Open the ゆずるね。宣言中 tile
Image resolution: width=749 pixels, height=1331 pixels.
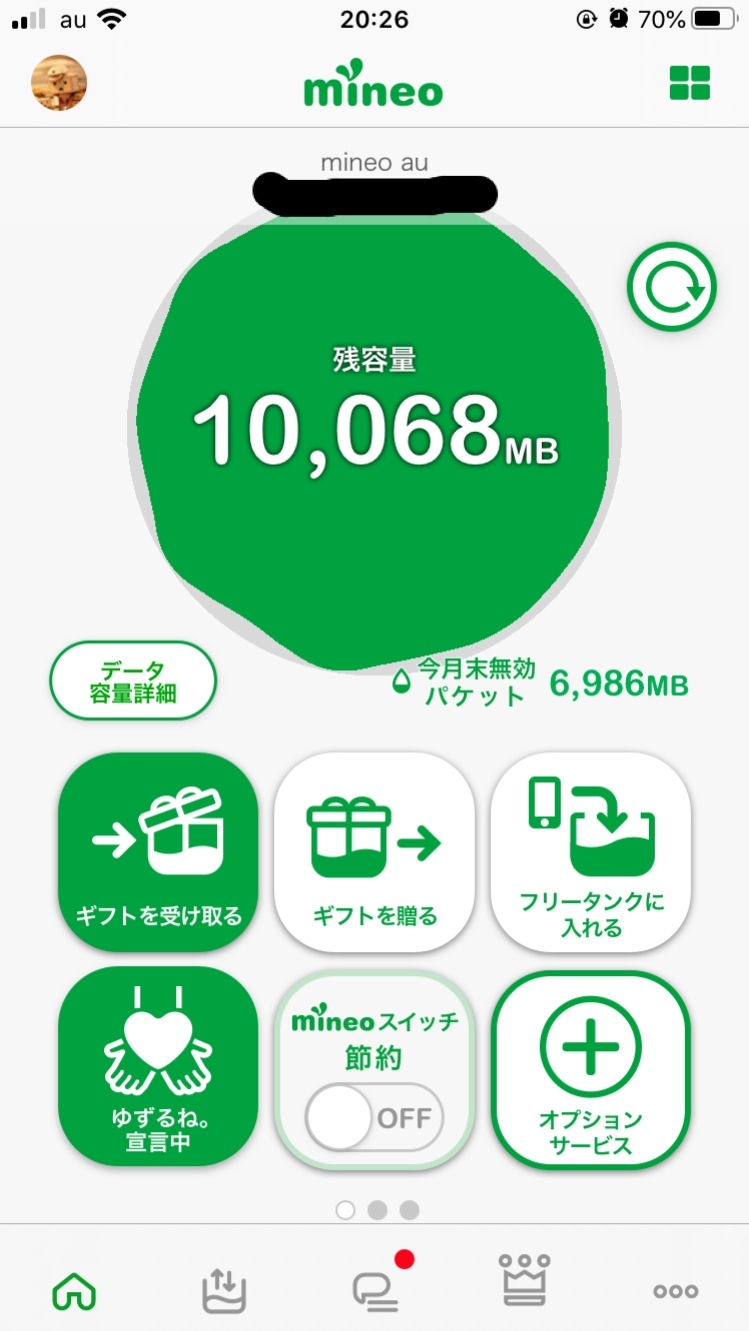pos(158,1066)
